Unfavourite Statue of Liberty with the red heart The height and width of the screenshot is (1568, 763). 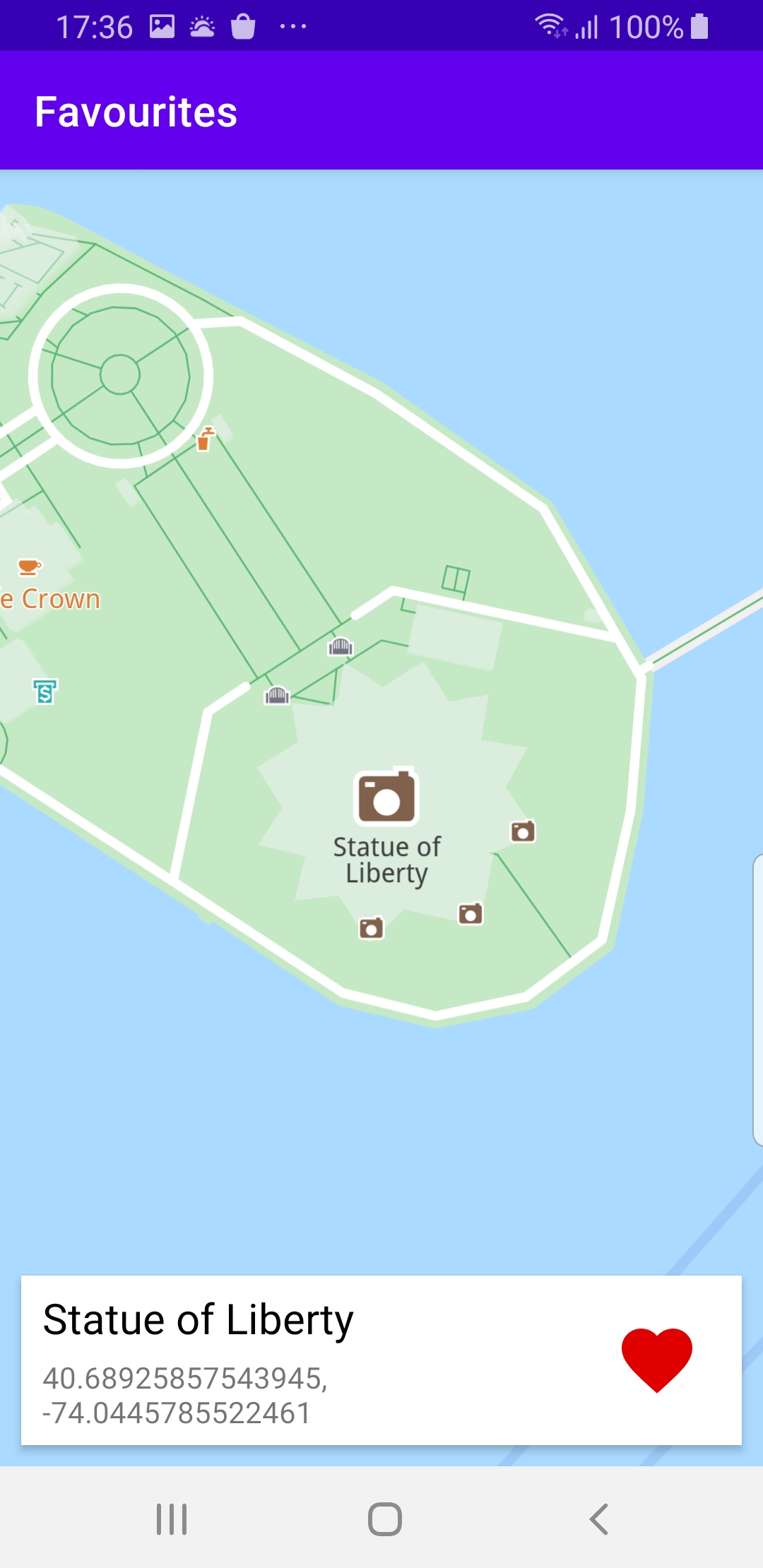656,1359
